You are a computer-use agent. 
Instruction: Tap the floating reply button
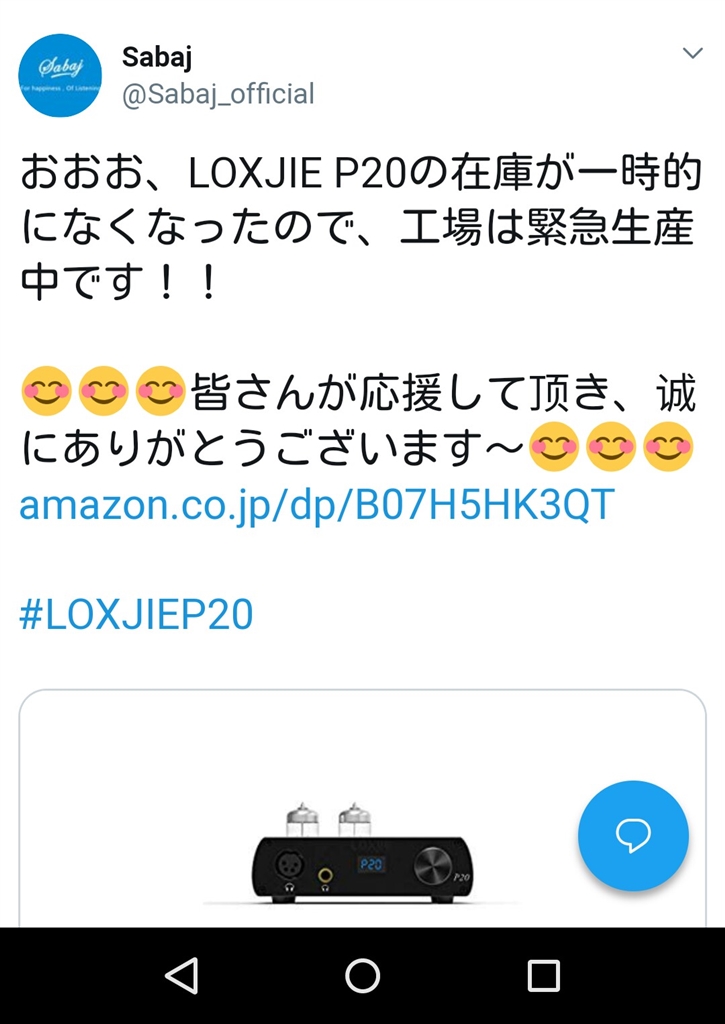[x=633, y=836]
